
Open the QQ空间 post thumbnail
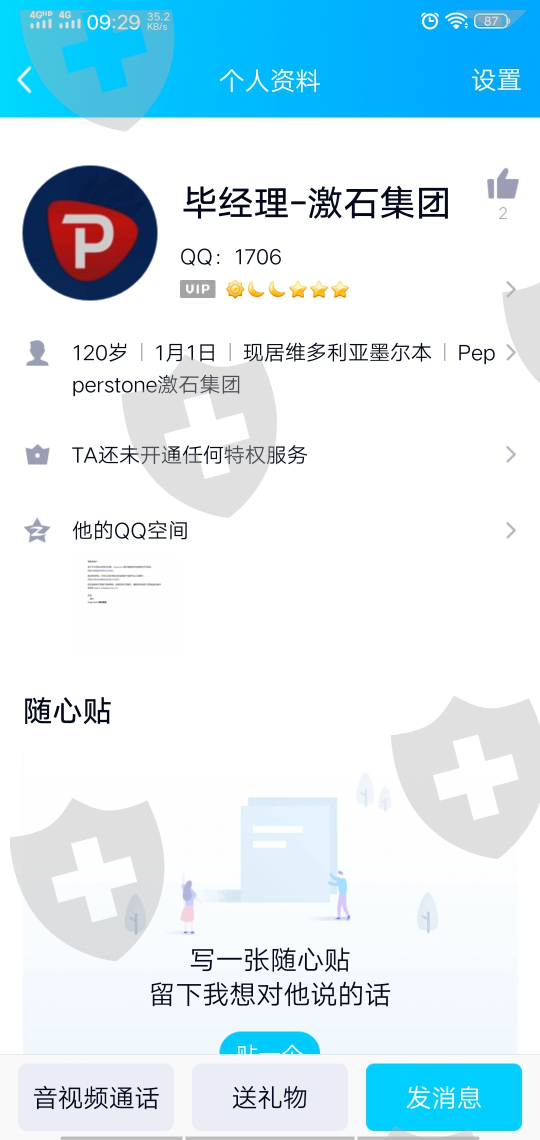point(126,606)
